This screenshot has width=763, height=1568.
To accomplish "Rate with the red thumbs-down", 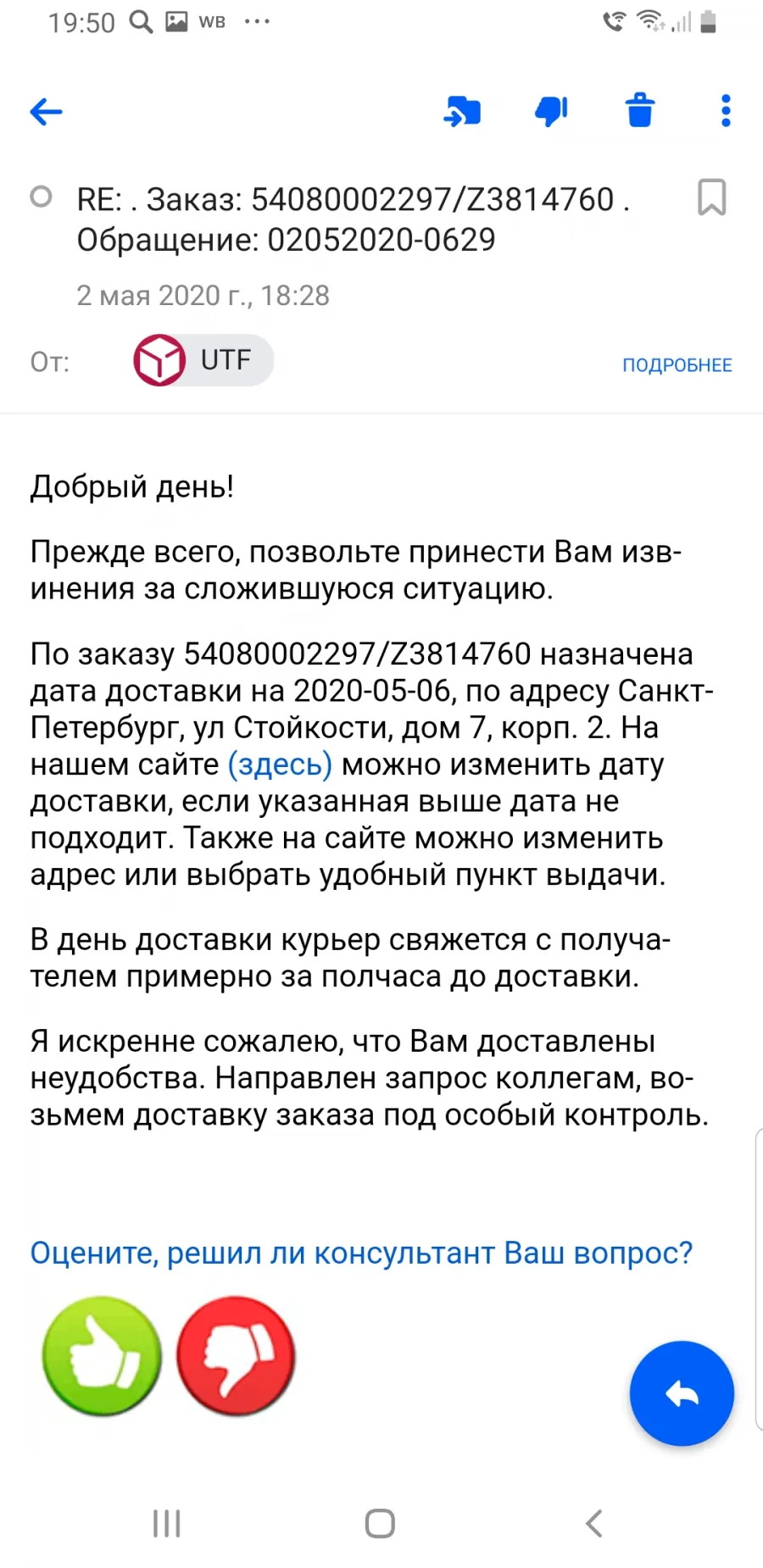I will pyautogui.click(x=236, y=1356).
